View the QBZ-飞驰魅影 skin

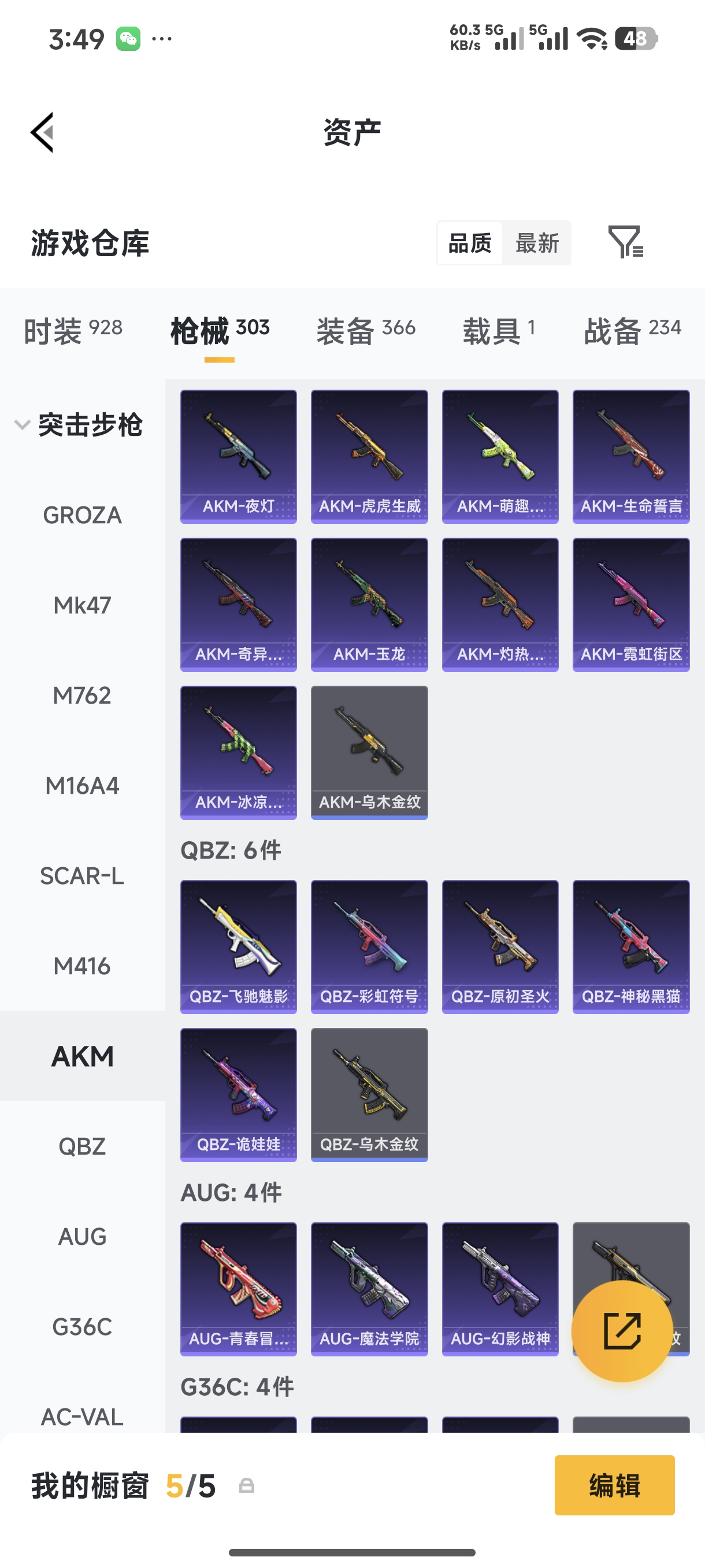pos(239,946)
